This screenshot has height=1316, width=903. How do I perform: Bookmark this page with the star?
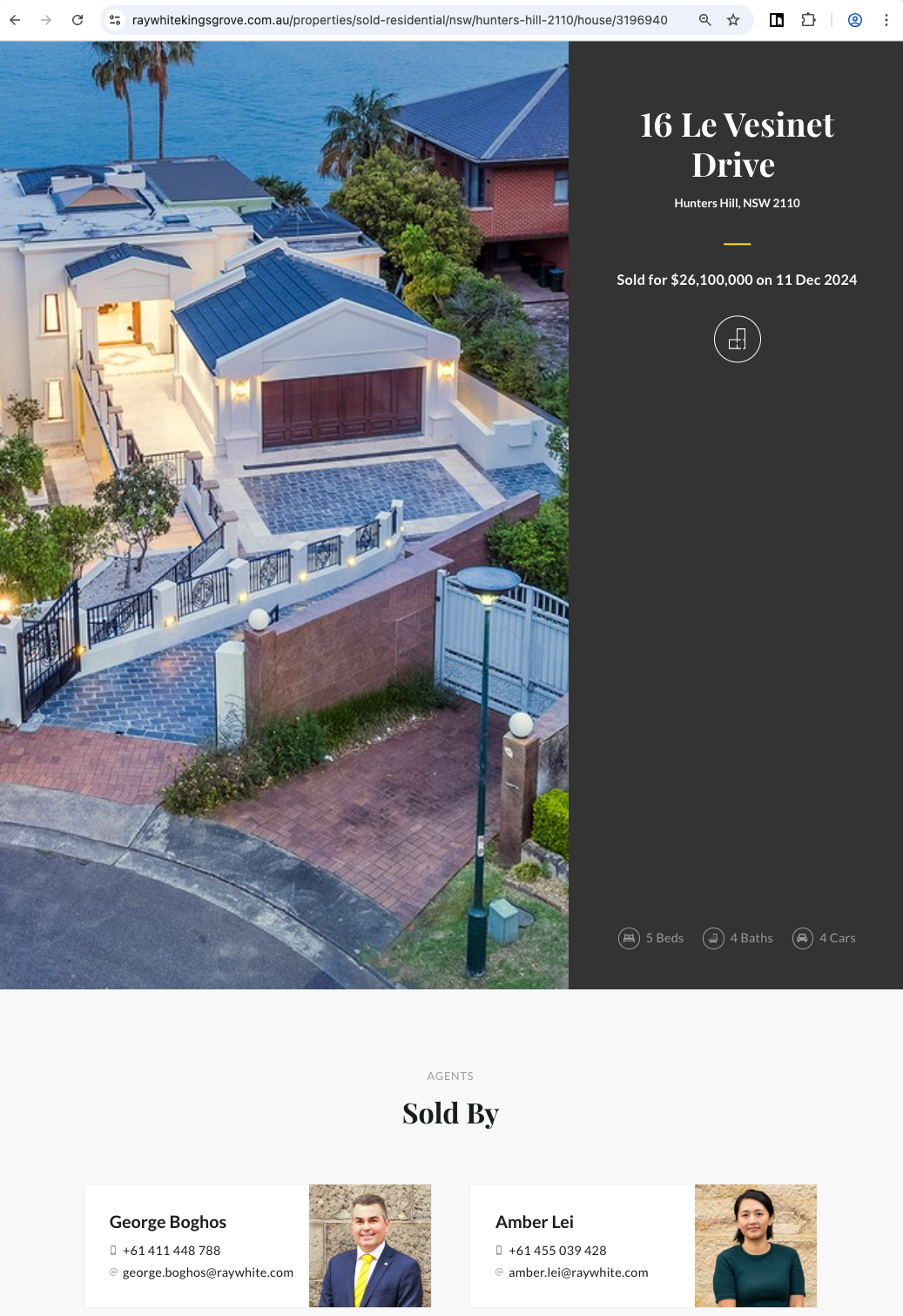coord(733,20)
